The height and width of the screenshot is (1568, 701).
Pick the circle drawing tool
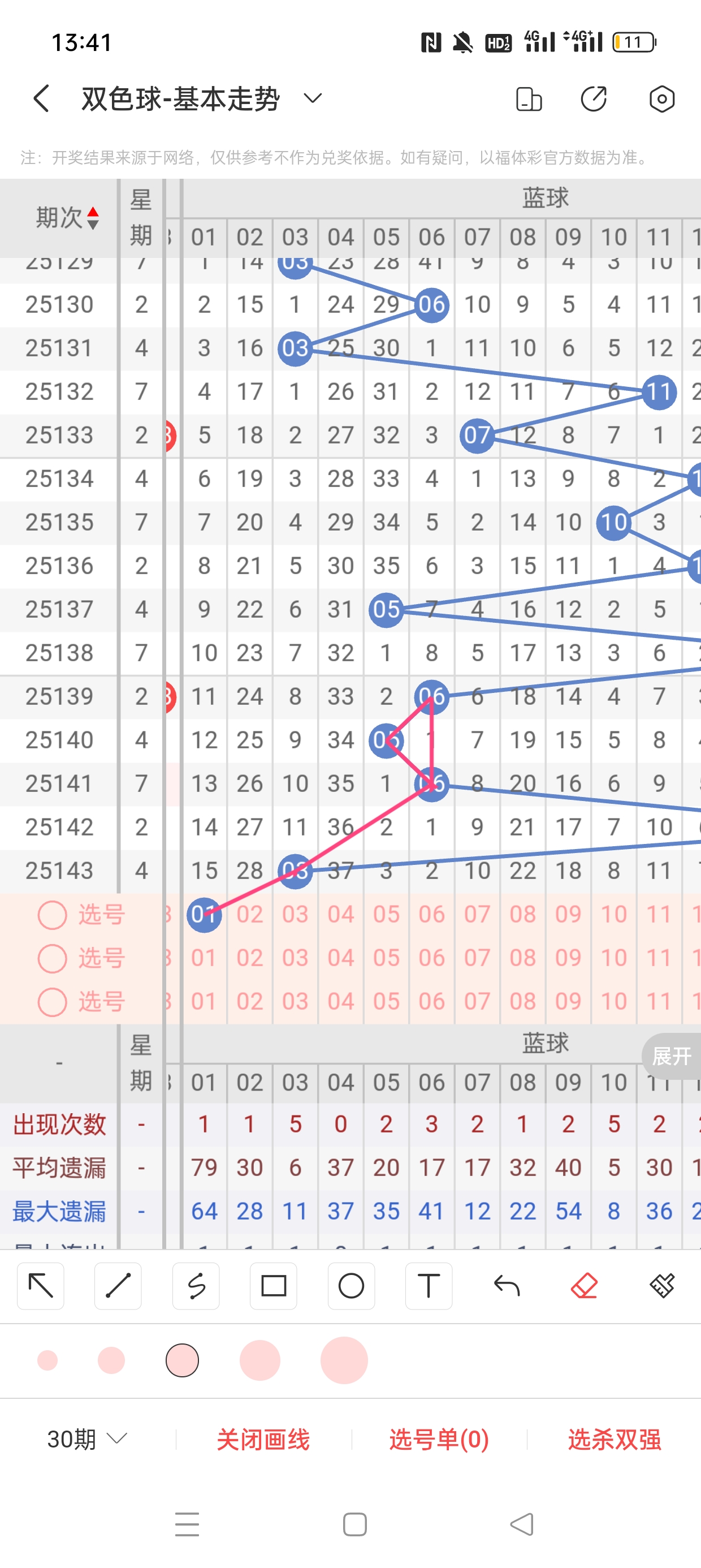point(351,1286)
